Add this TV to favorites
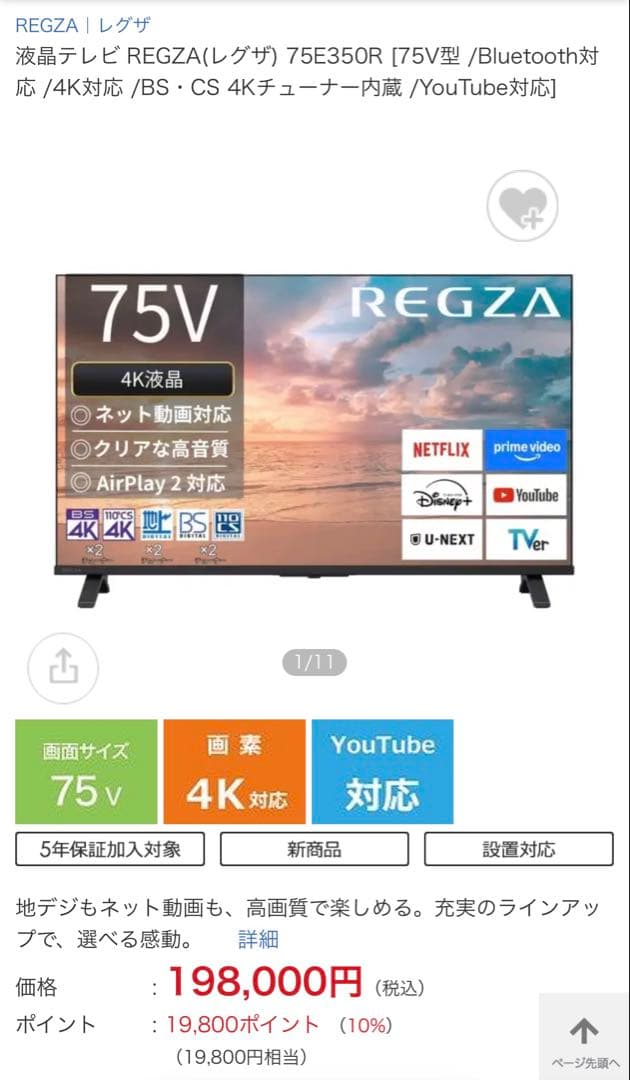Image resolution: width=630 pixels, height=1080 pixels. (522, 207)
